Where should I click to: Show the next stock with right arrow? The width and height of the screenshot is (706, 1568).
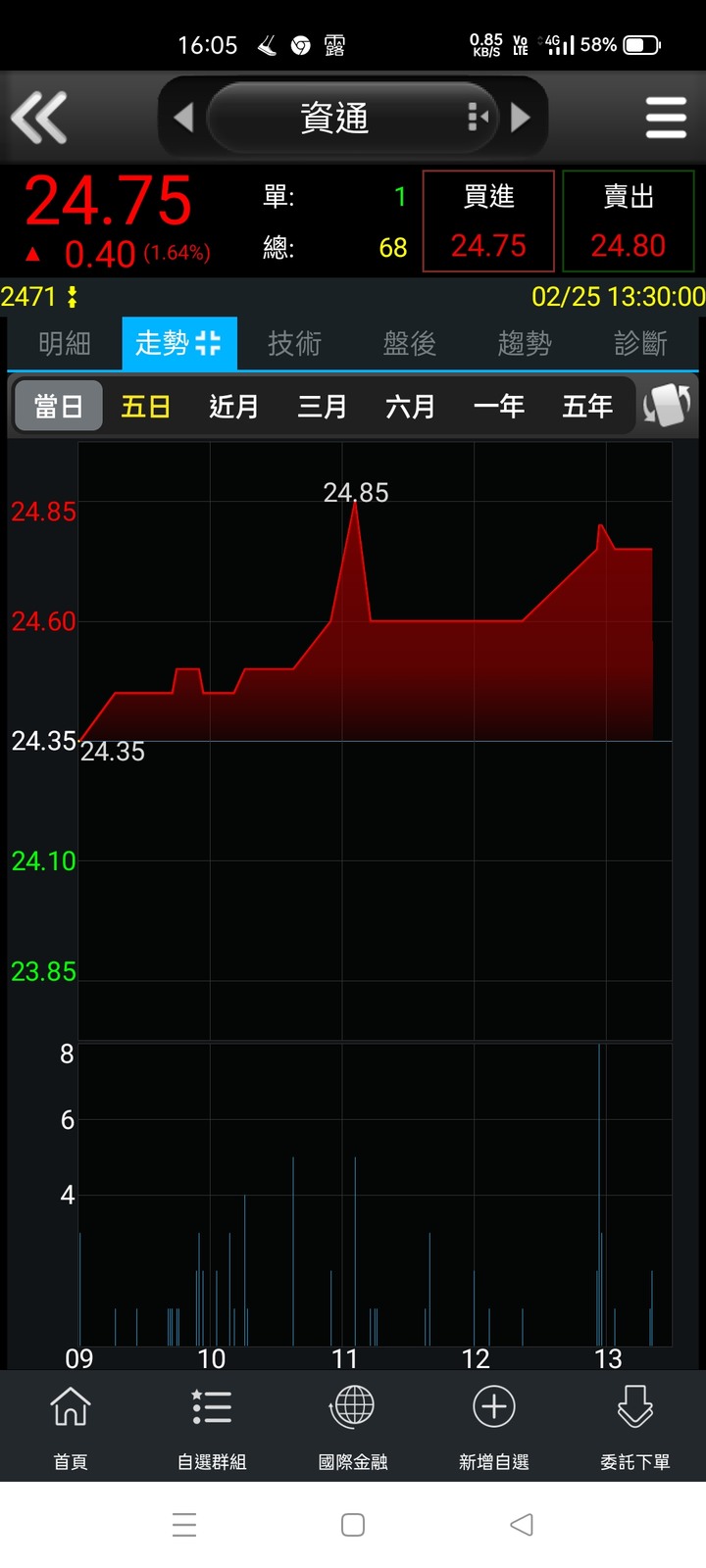coord(521,118)
